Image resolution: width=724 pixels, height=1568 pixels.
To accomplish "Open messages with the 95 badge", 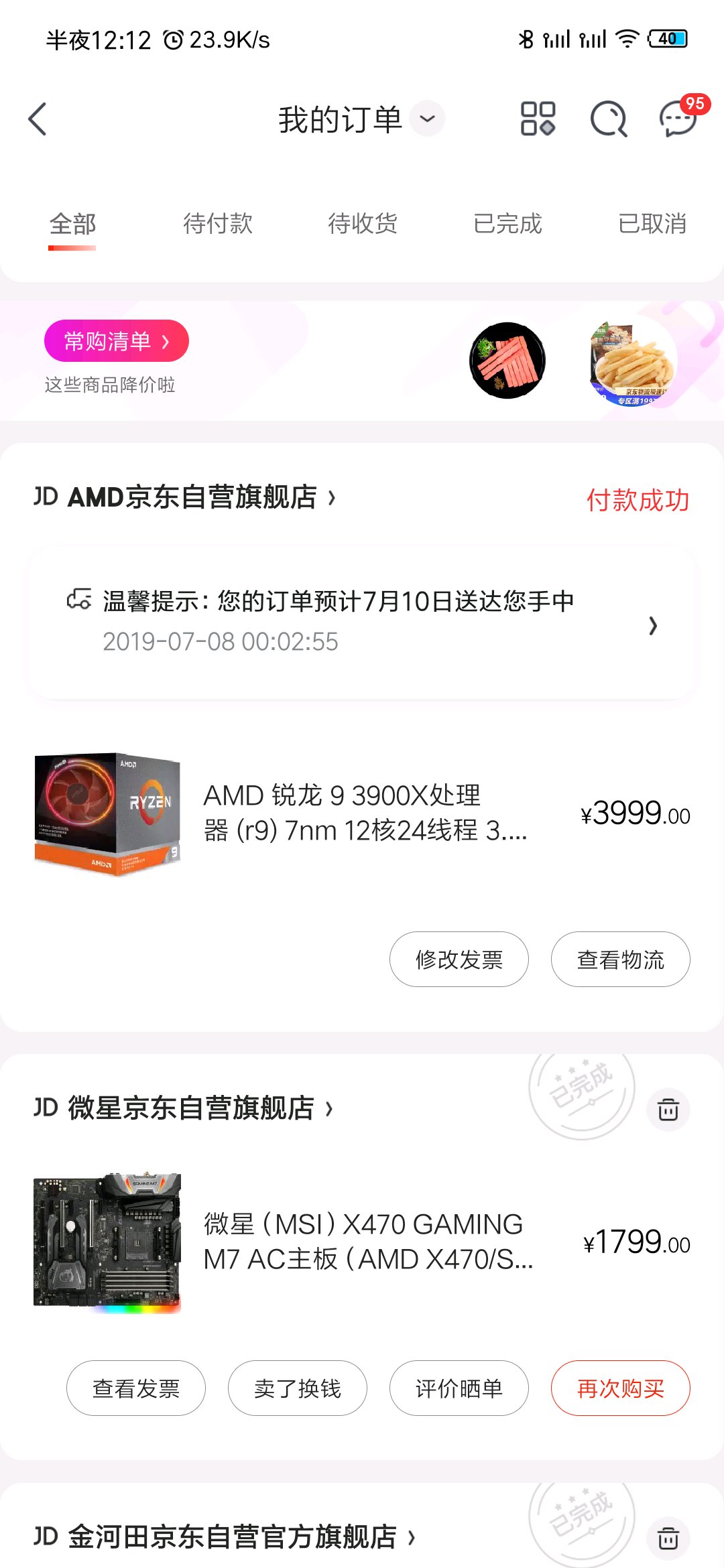I will point(679,119).
